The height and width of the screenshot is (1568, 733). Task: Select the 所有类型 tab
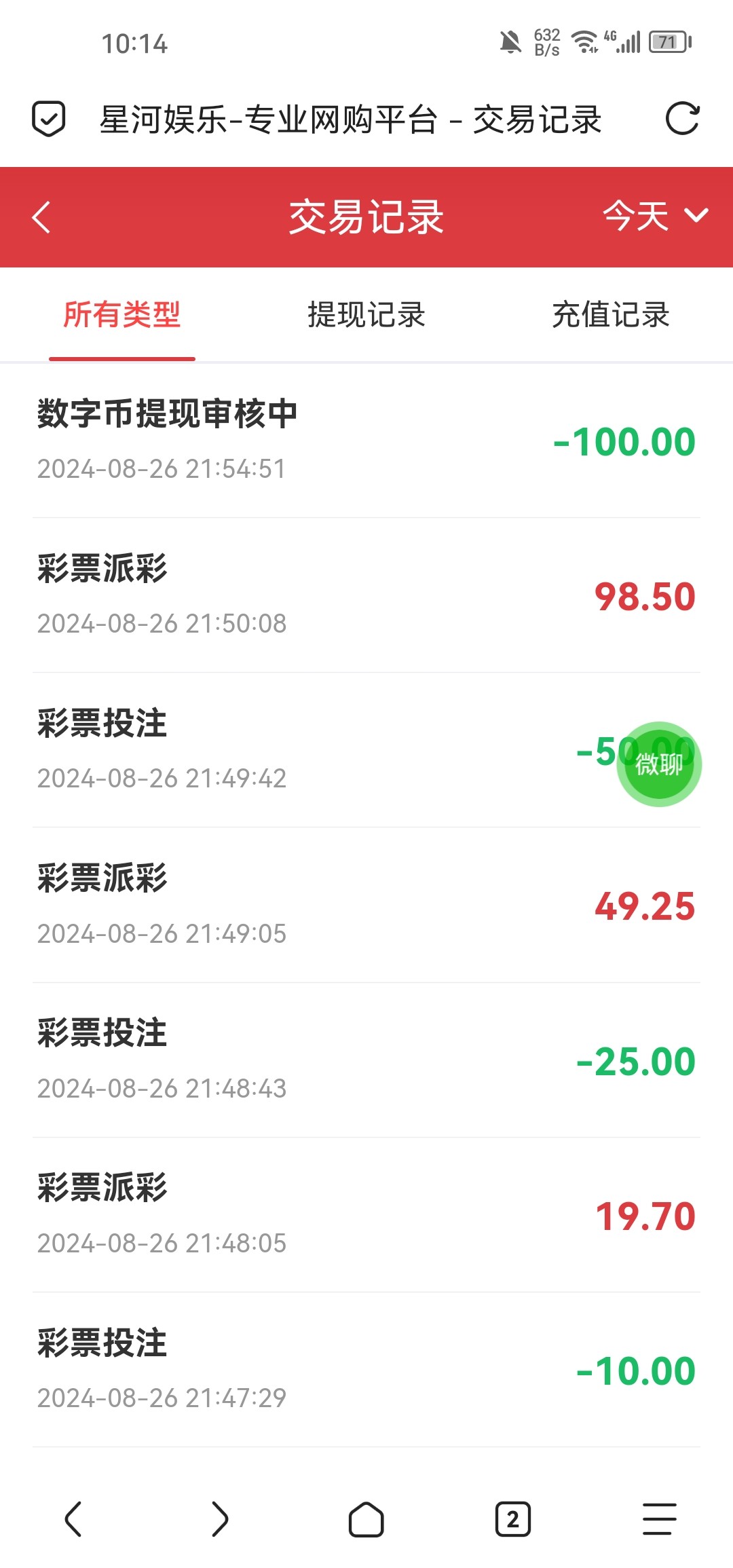point(122,315)
